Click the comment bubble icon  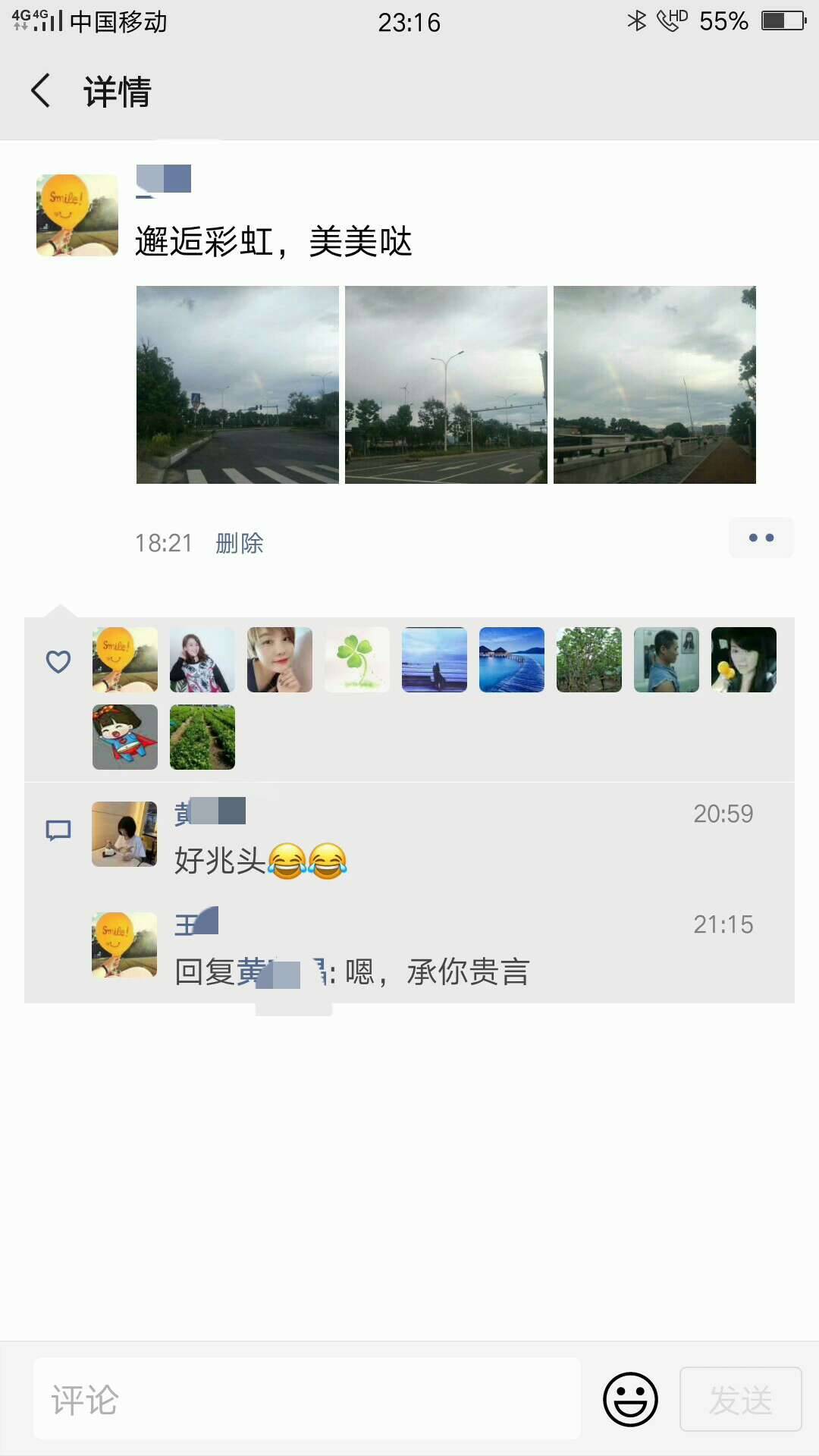58,830
